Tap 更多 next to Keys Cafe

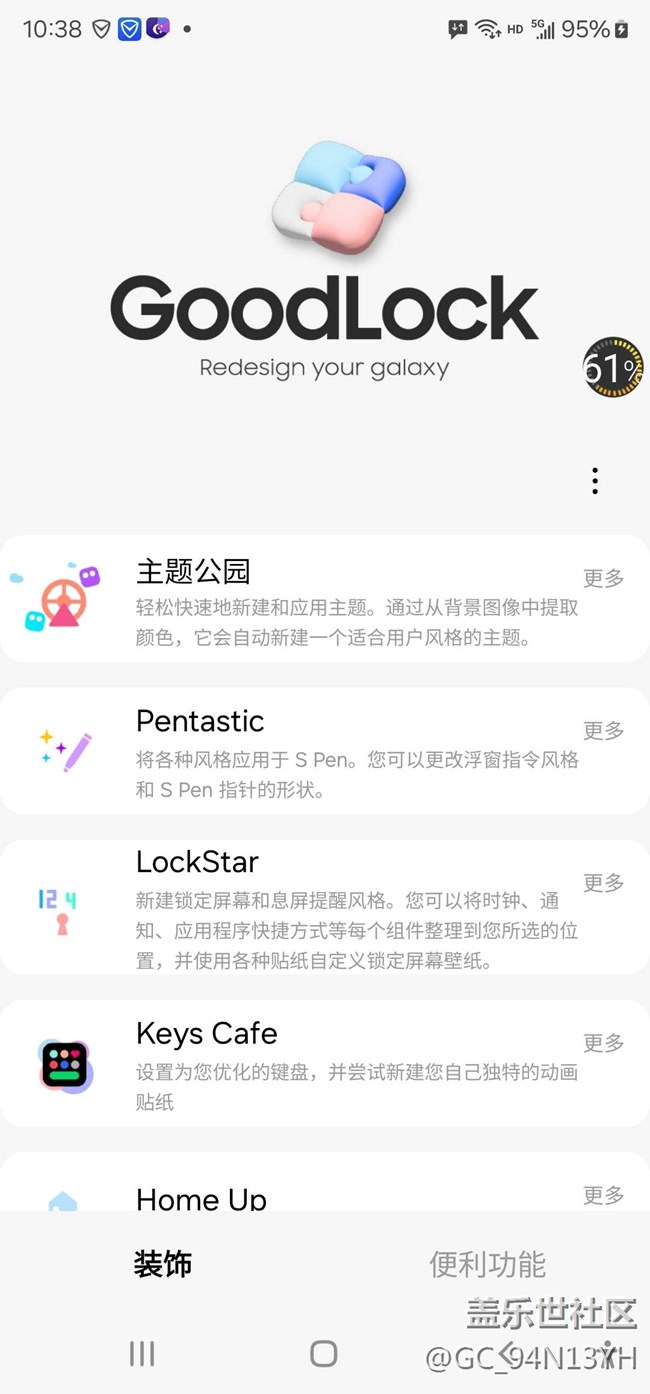pos(603,1043)
